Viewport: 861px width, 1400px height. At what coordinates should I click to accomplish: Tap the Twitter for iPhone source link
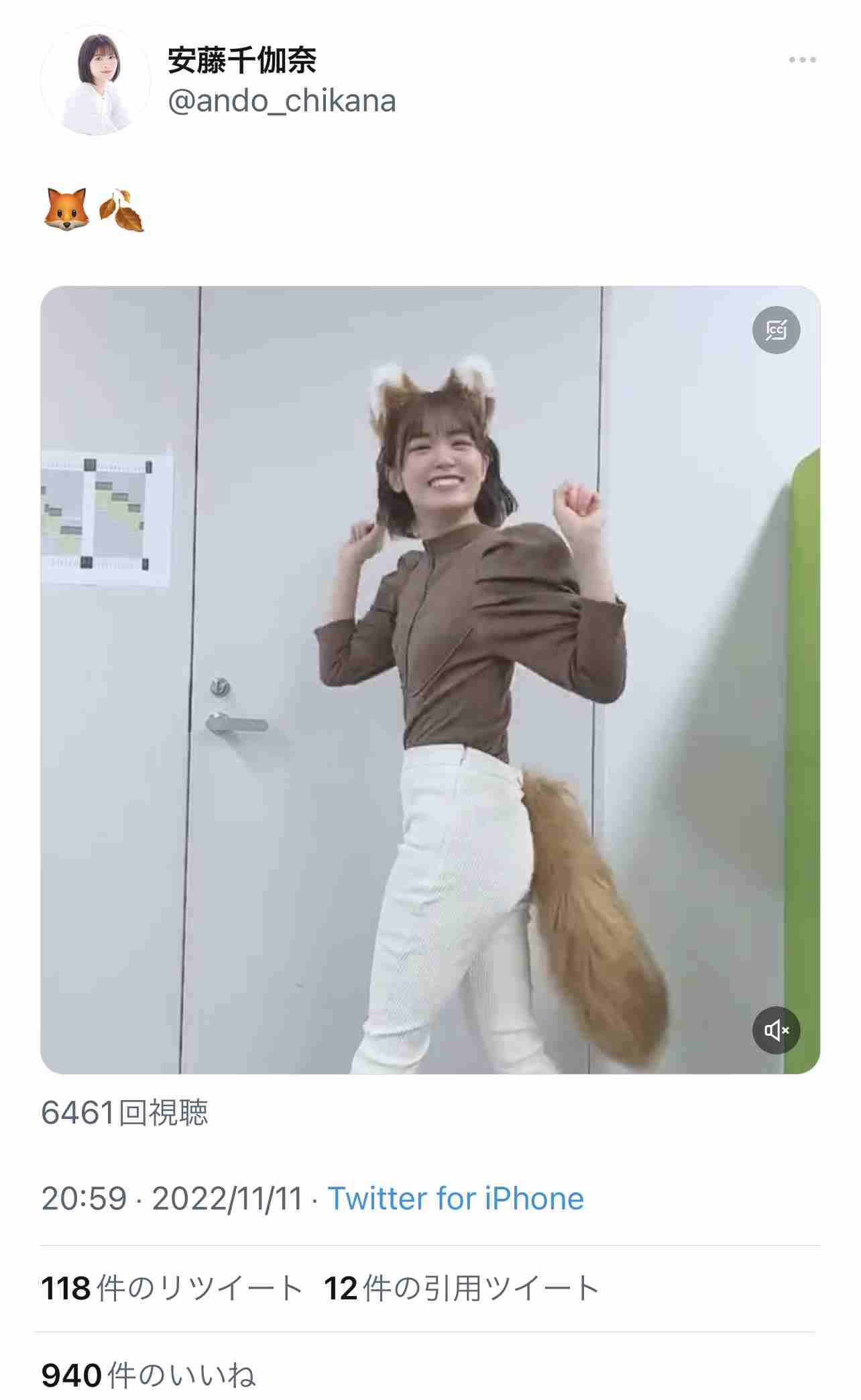point(455,1199)
